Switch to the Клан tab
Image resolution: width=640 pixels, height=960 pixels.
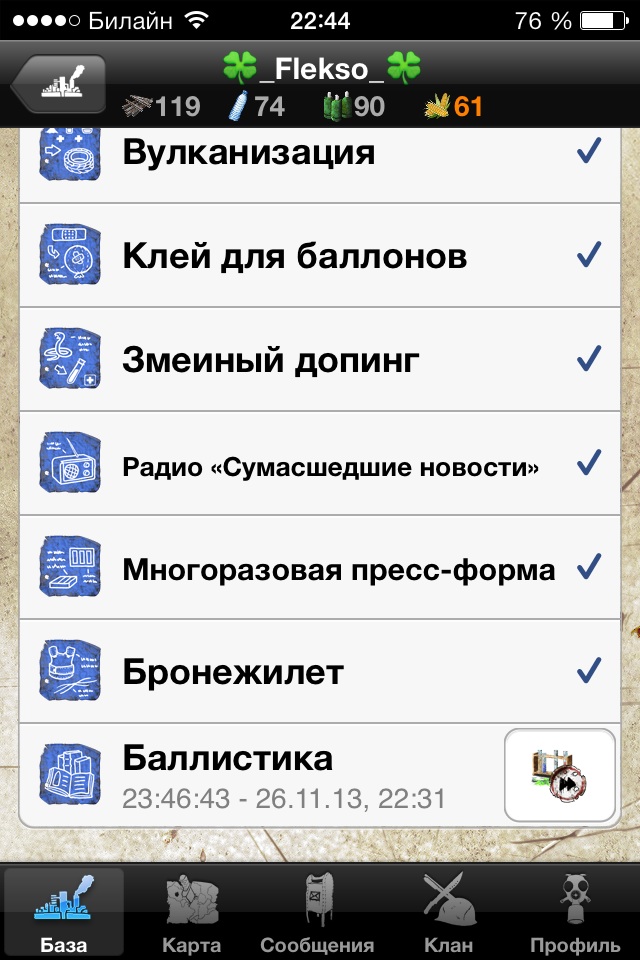[x=447, y=912]
